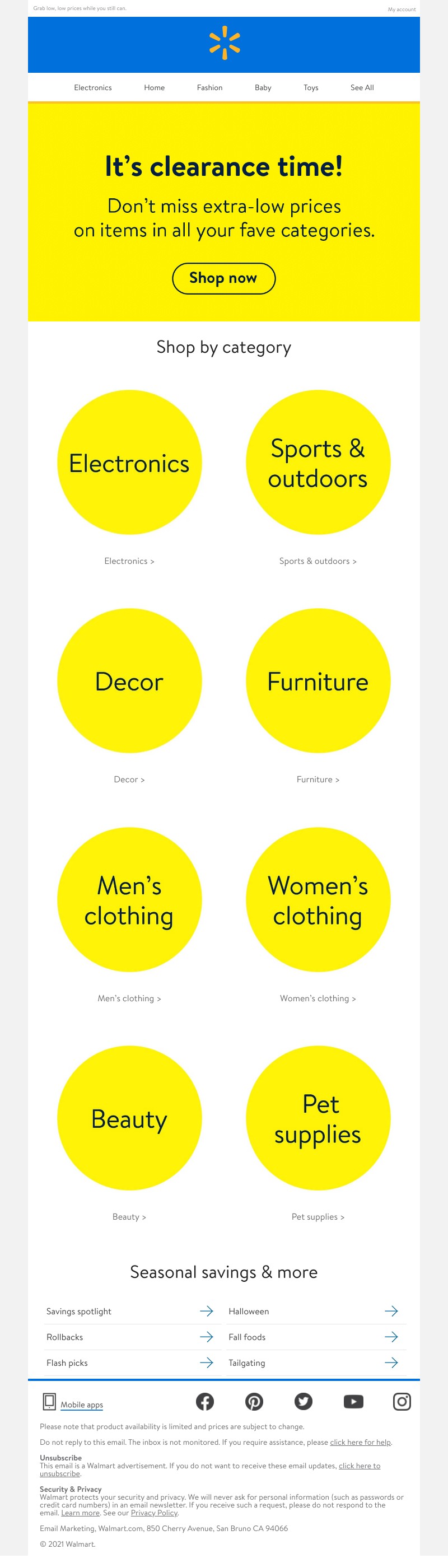
Task: Open the Halloween savings row
Action: point(313,1311)
